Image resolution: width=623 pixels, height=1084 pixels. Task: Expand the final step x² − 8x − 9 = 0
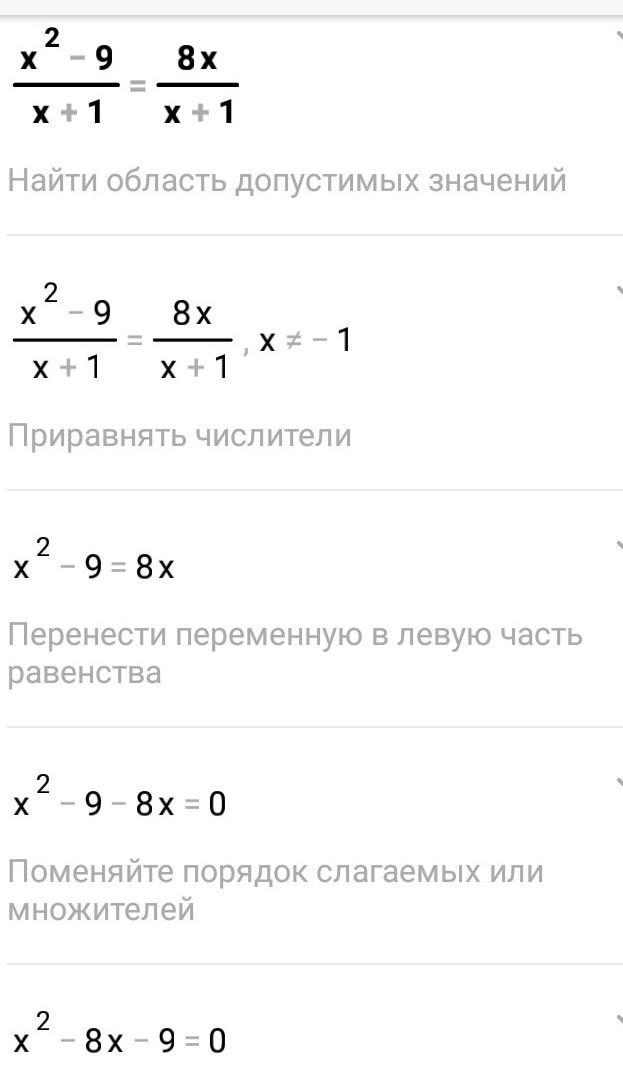[619, 1019]
